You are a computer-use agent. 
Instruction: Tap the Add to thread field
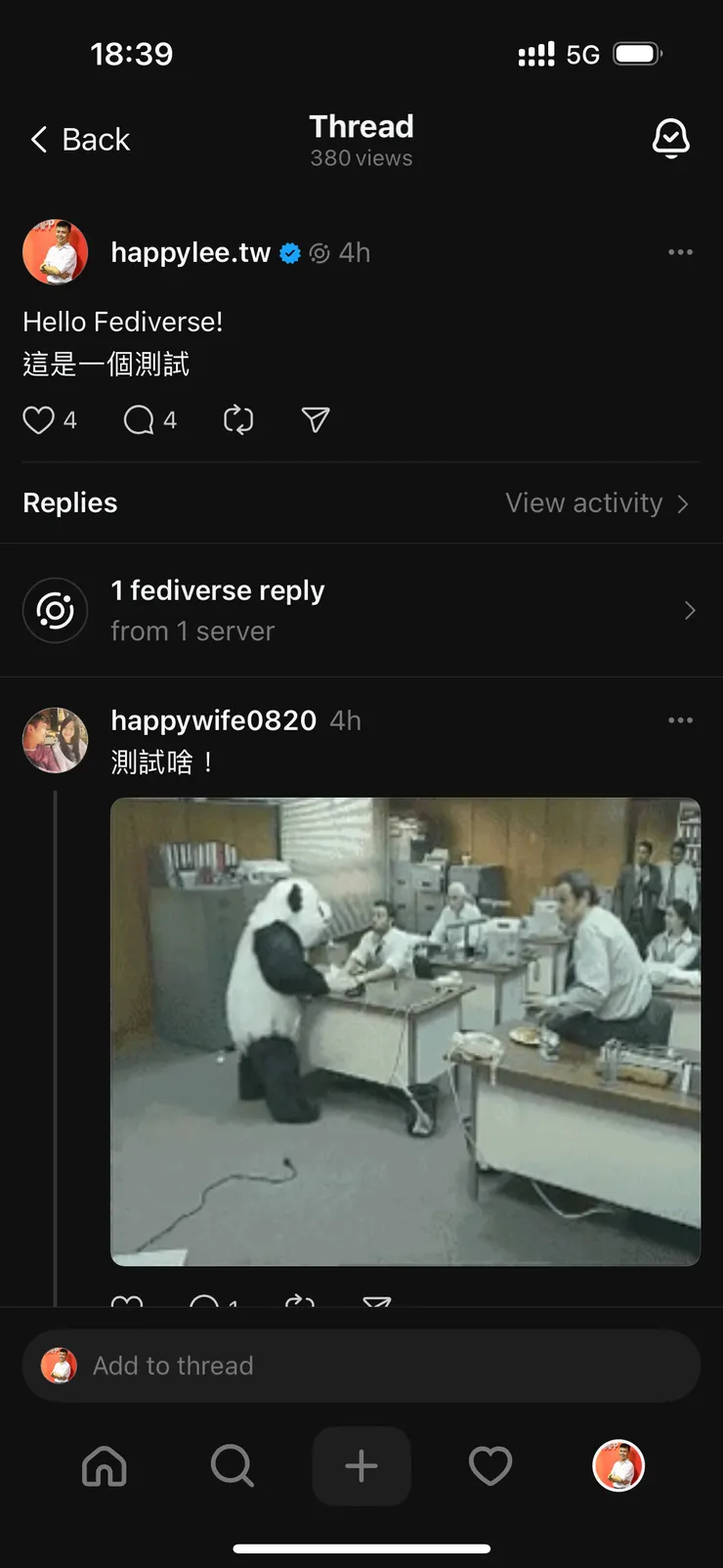[x=361, y=1366]
